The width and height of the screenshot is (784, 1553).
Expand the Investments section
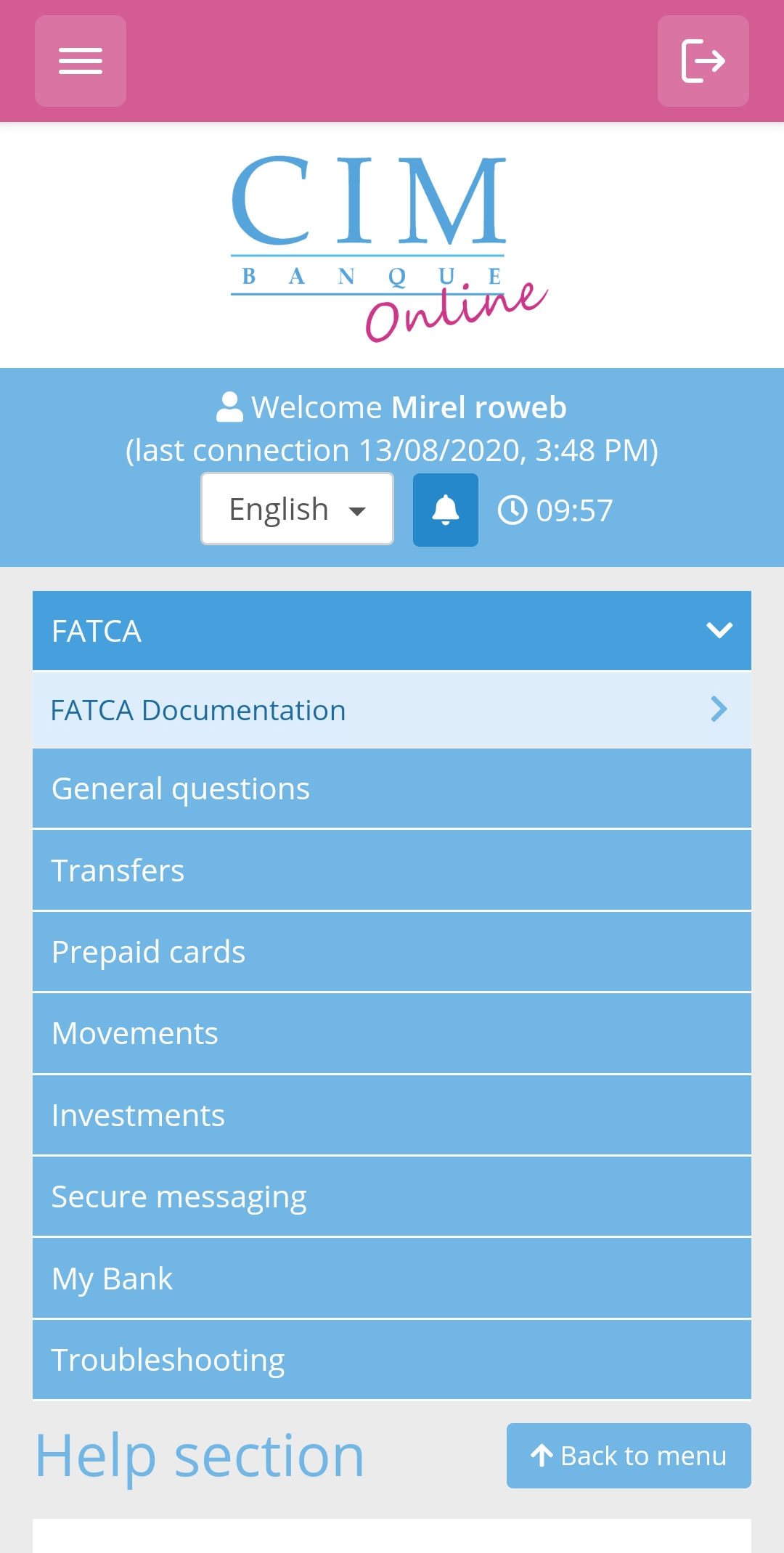[392, 1115]
